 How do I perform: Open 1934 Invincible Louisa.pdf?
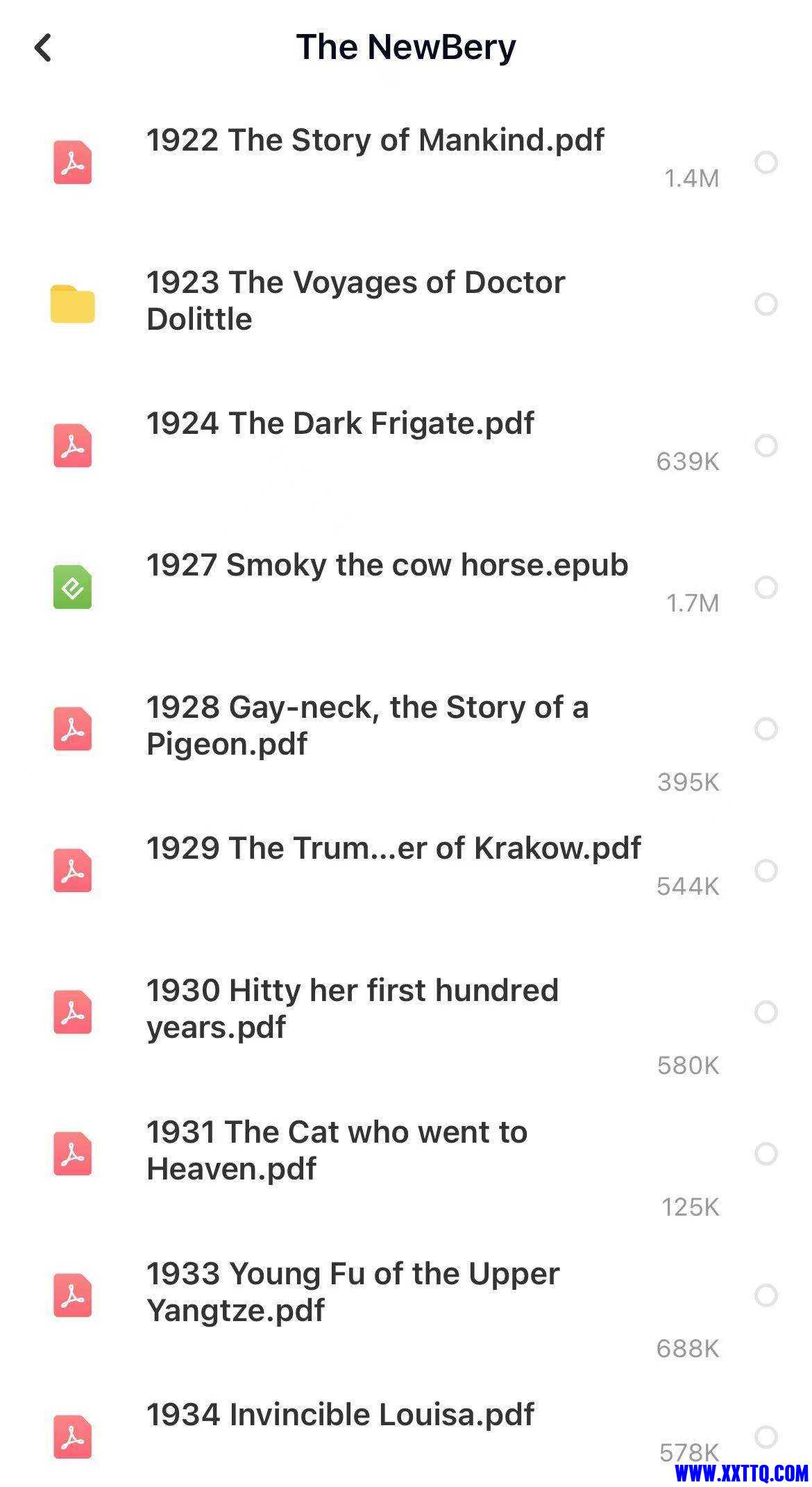point(340,1415)
